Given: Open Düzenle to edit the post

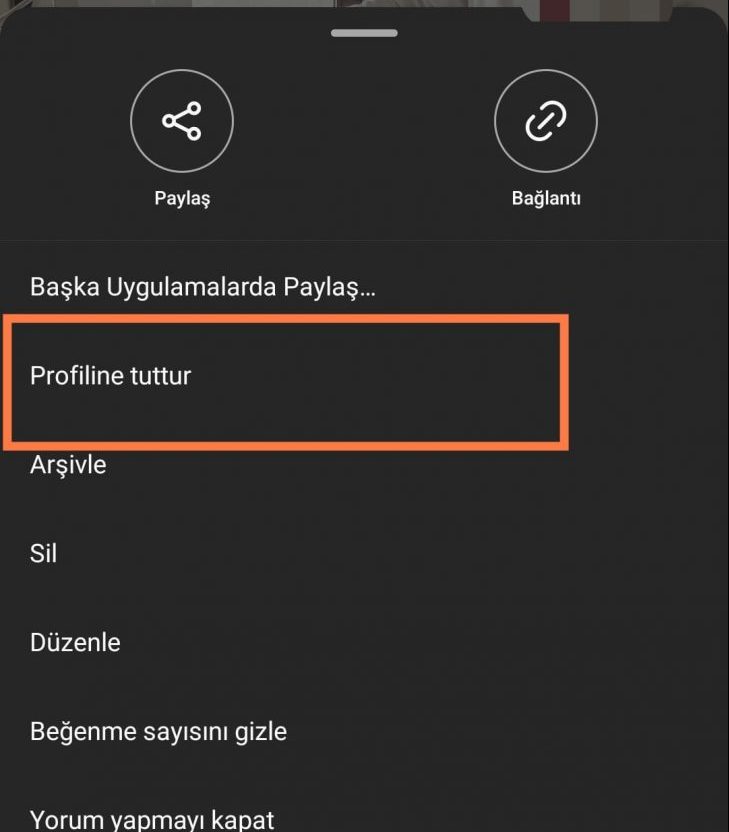Looking at the screenshot, I should [75, 642].
